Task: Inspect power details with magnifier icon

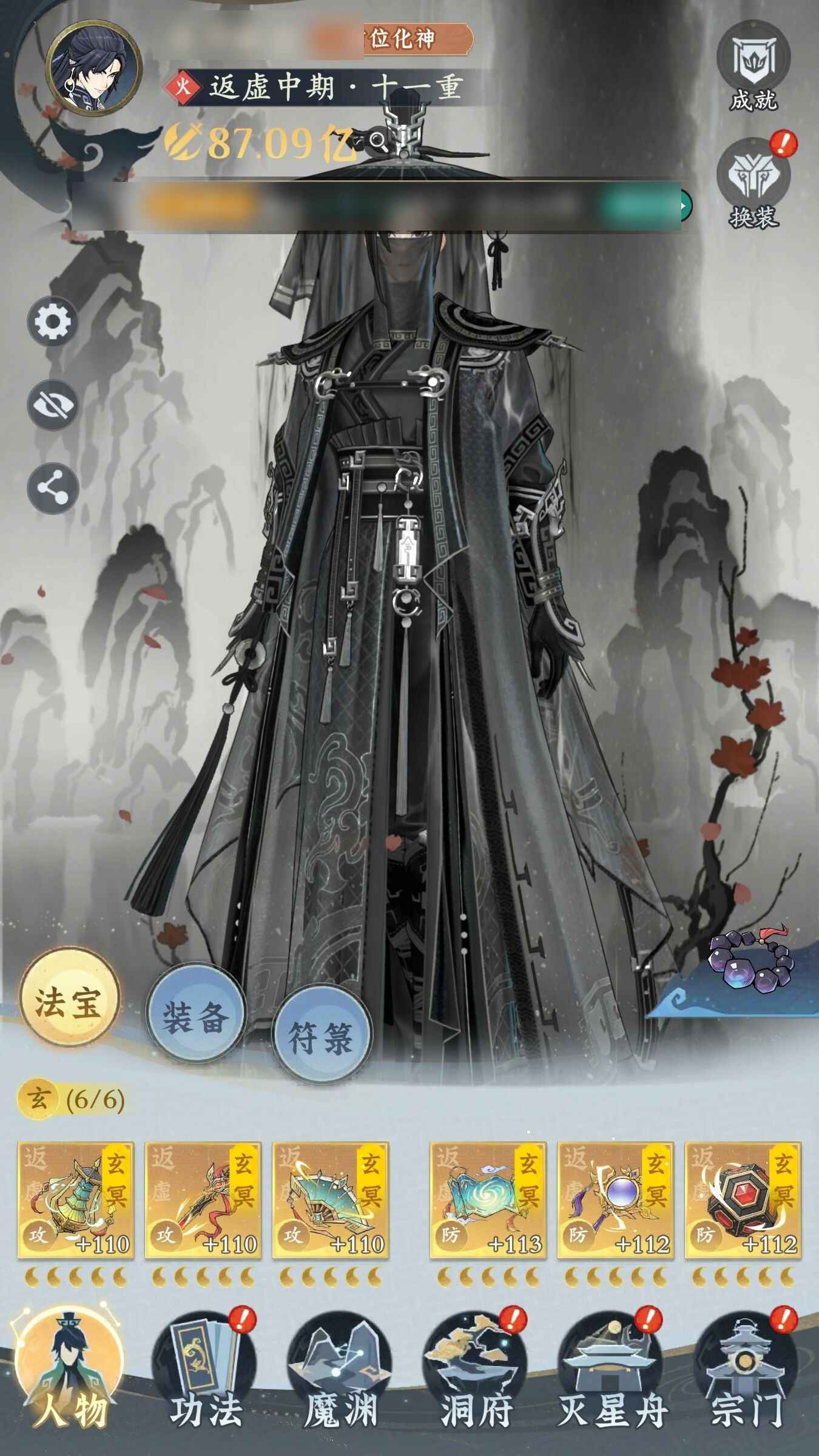Action: point(379,142)
